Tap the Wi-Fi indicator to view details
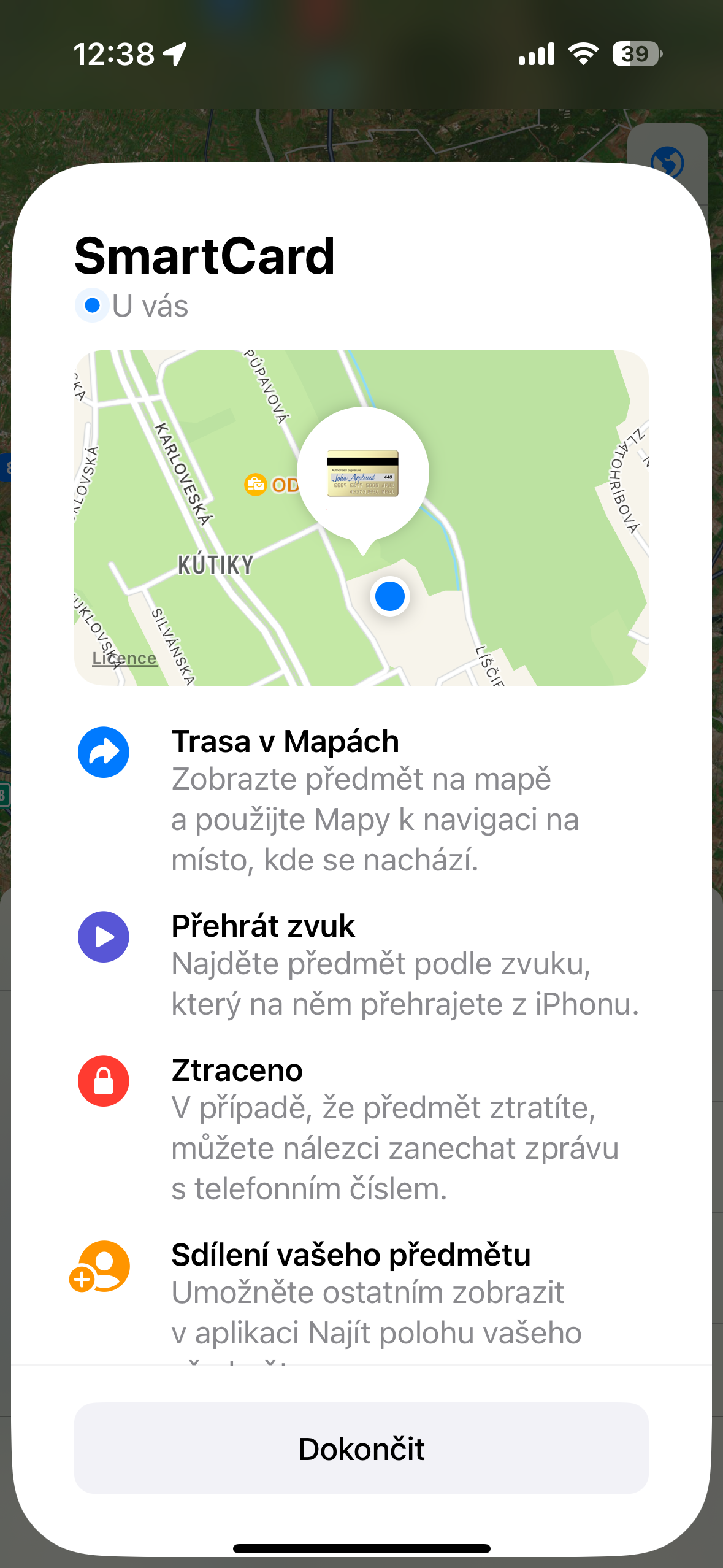Image resolution: width=723 pixels, height=1568 pixels. tap(582, 54)
